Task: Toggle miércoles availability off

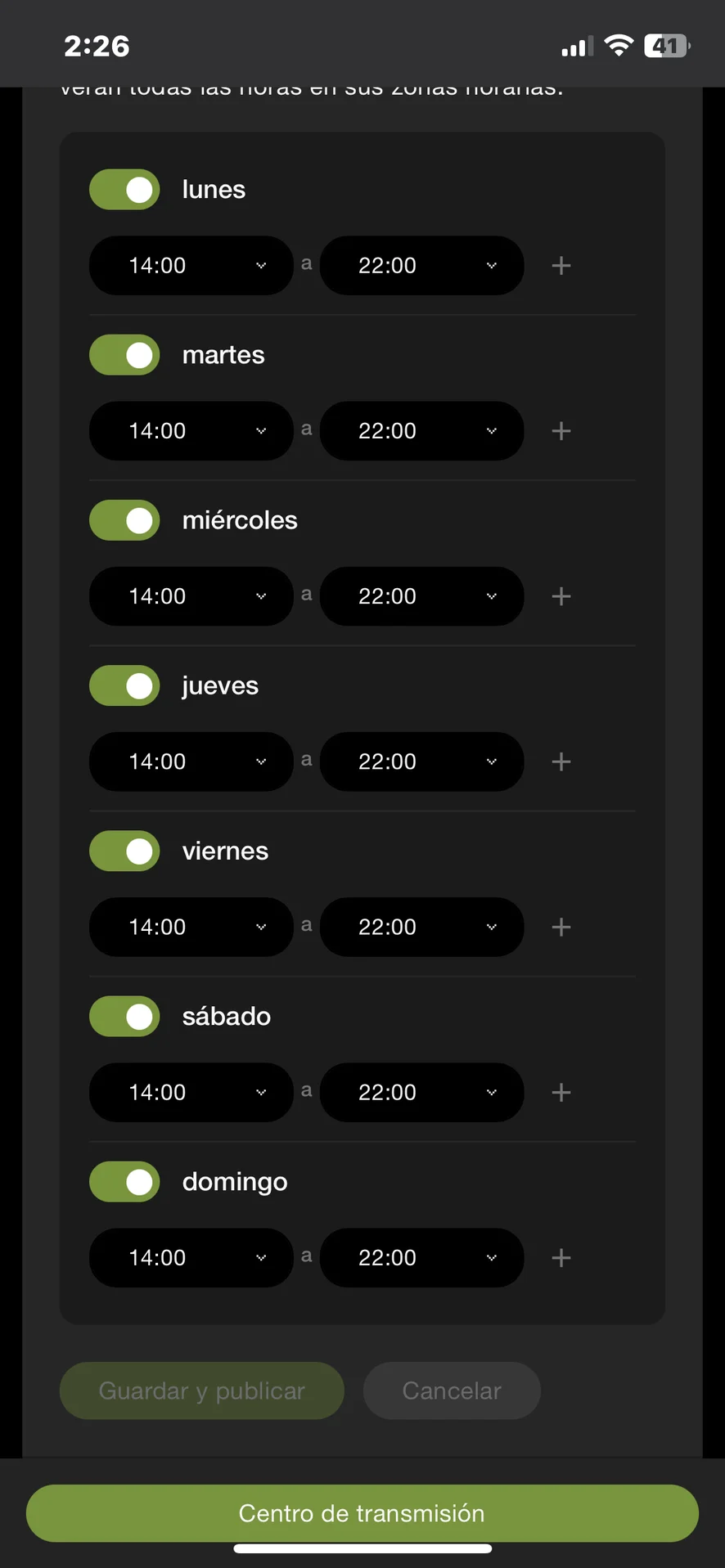Action: [x=124, y=520]
